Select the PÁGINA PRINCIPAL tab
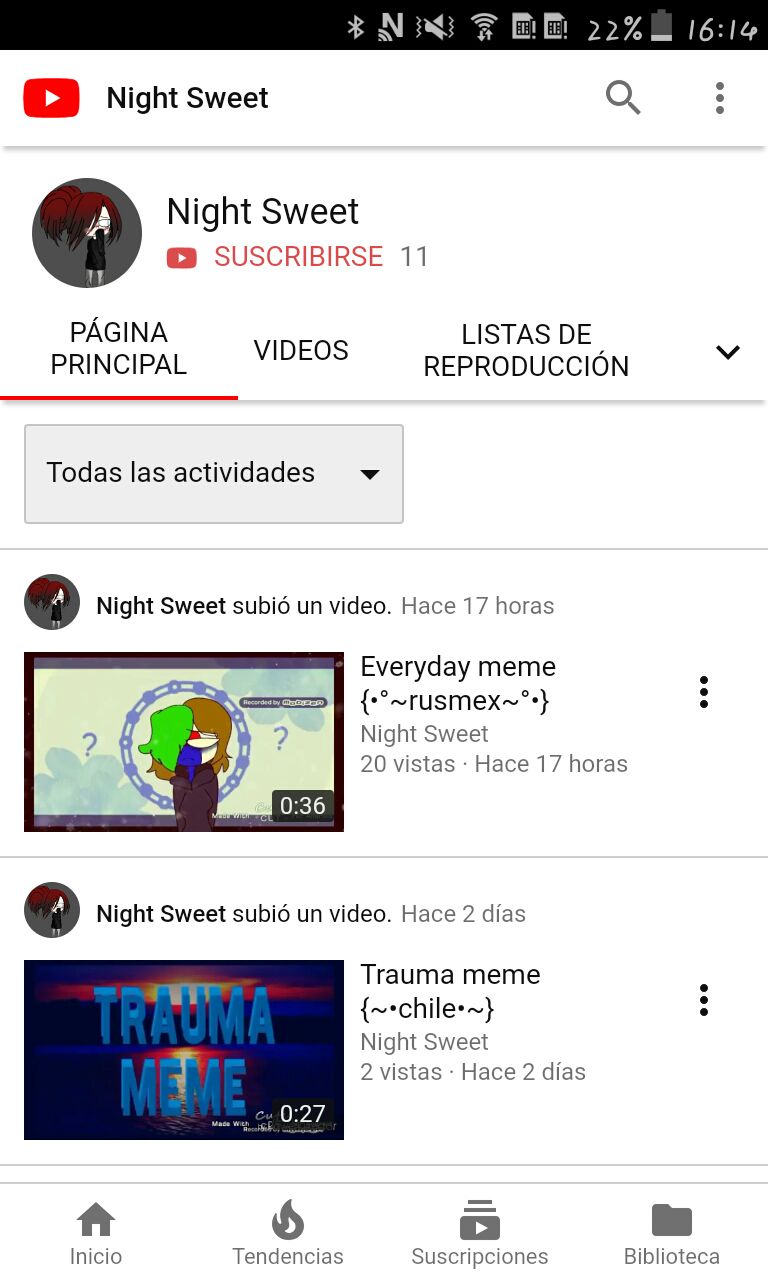 (119, 349)
